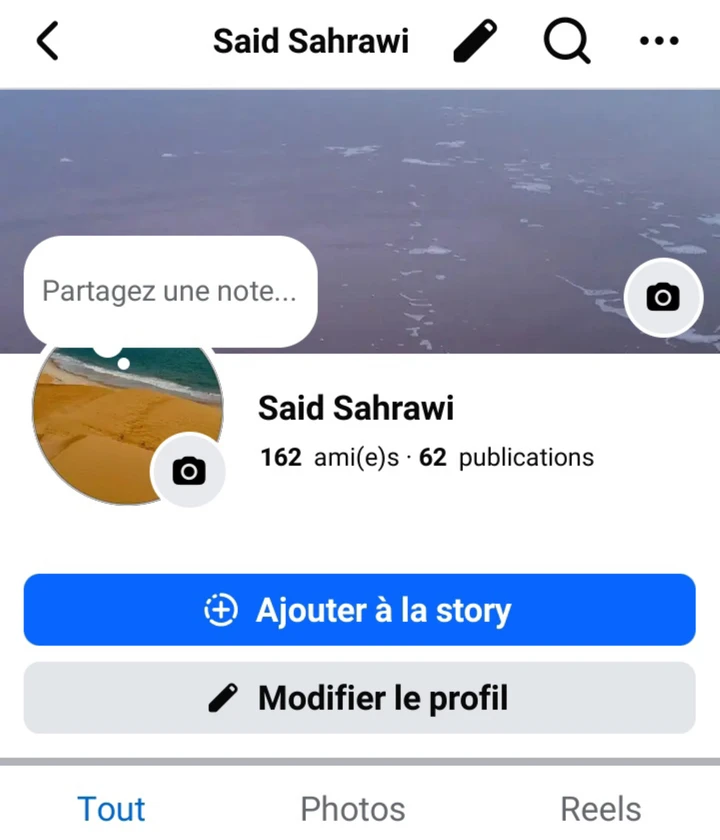Viewport: 720px width, 840px height.
Task: Search within Said Sahrawi's profile
Action: tap(567, 42)
